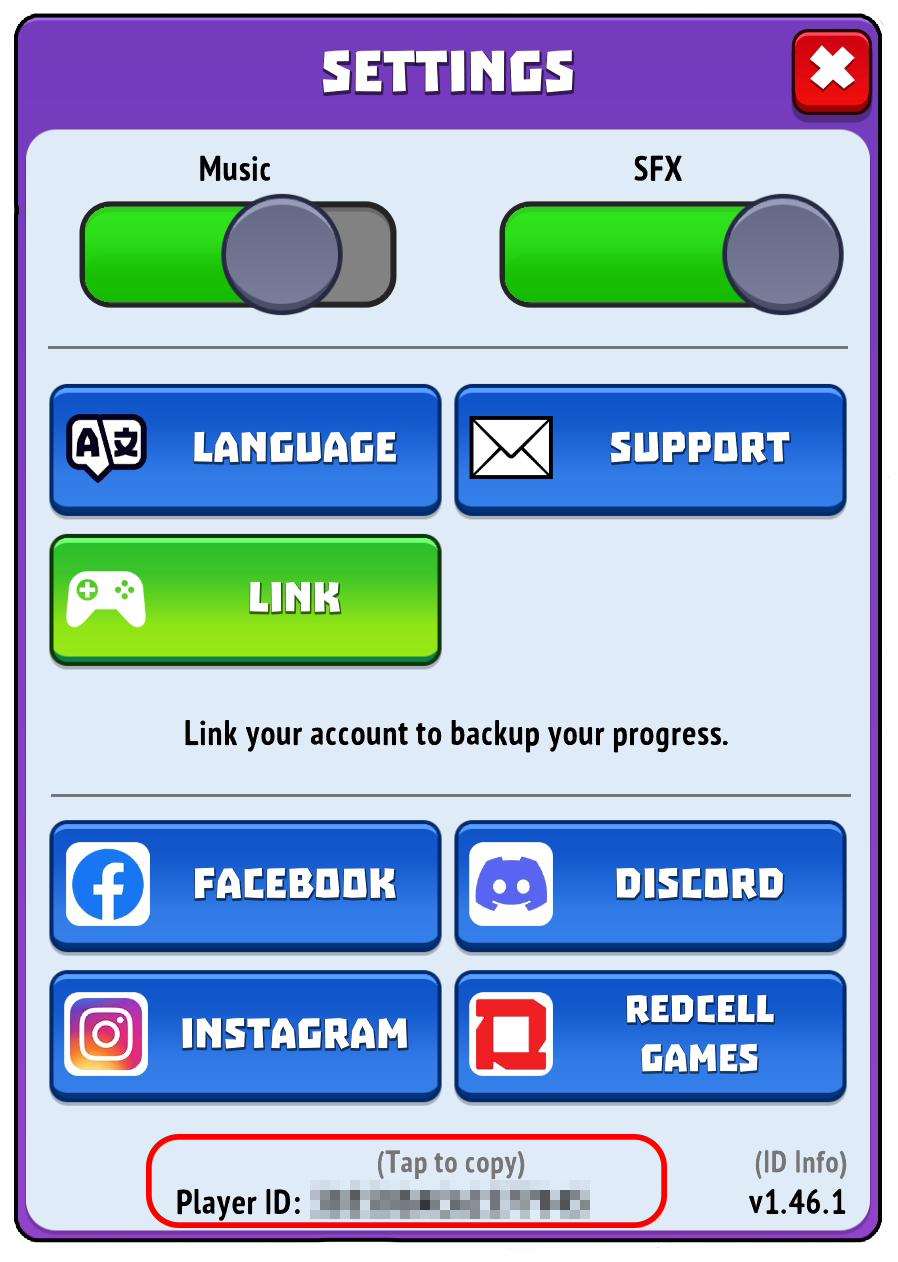Open Redcell Games
This screenshot has width=898, height=1262.
click(x=650, y=1034)
